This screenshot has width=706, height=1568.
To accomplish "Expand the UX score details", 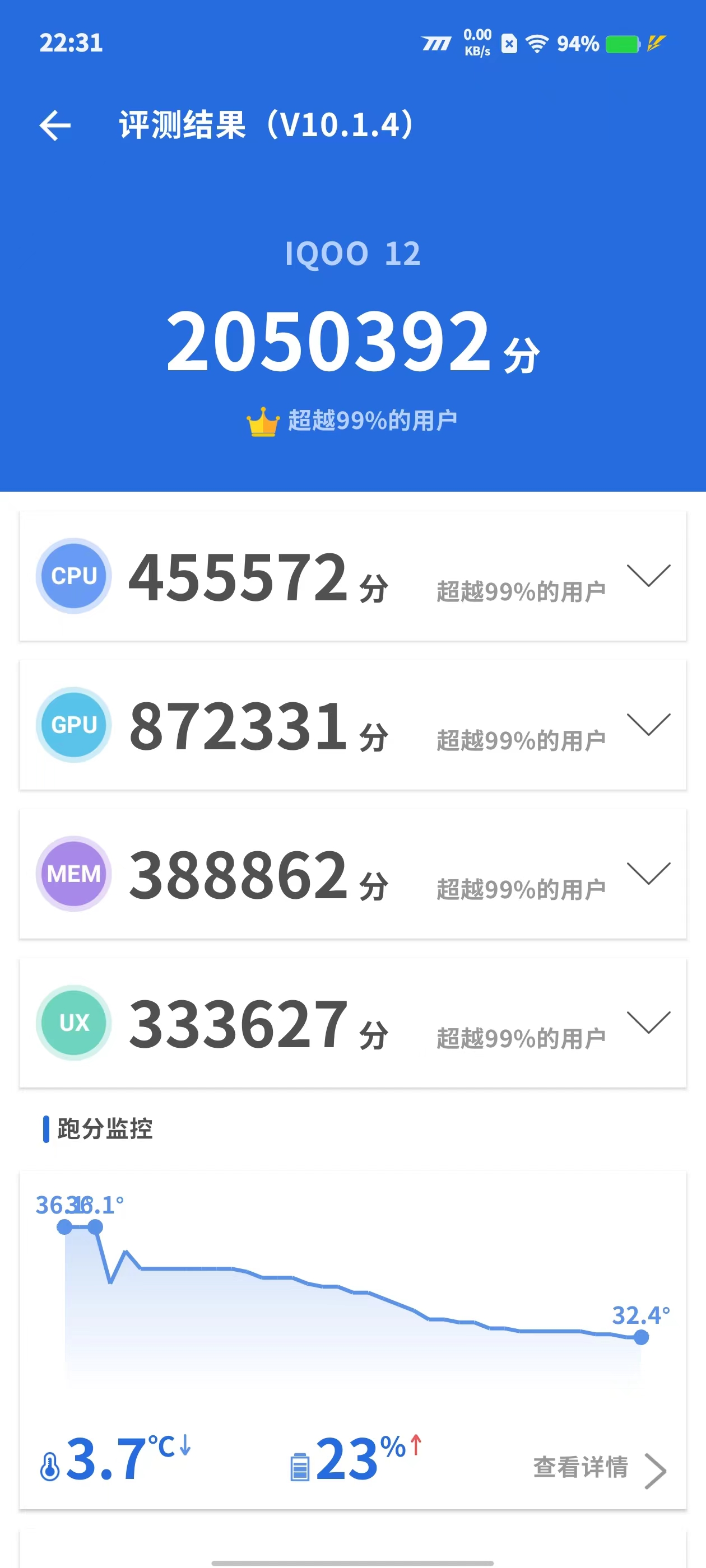I will (x=648, y=1022).
